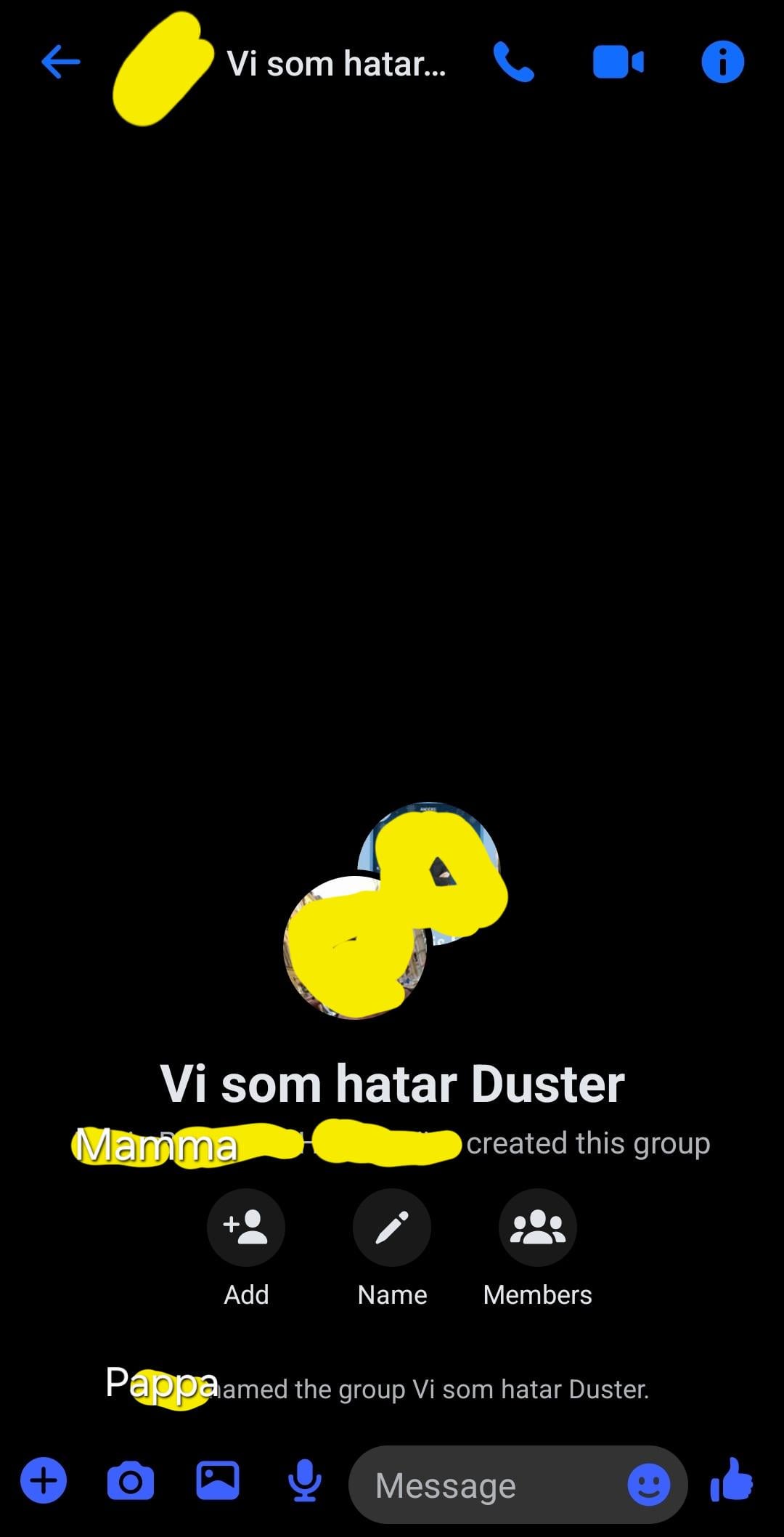Start a voice call in the group
Viewport: 784px width, 1537px height.
pos(513,62)
